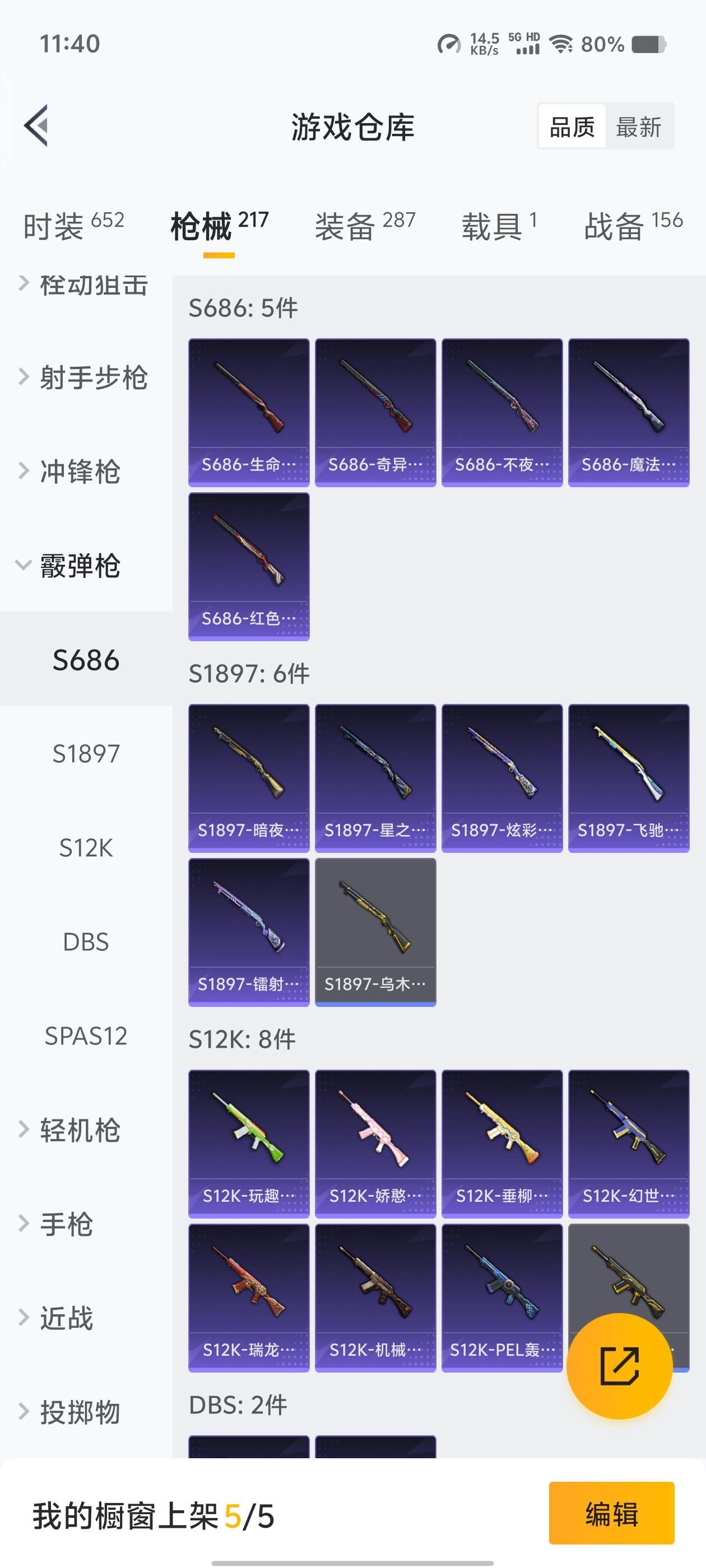Select SPAS12 in the sidebar
The height and width of the screenshot is (1568, 706).
pyautogui.click(x=86, y=1036)
